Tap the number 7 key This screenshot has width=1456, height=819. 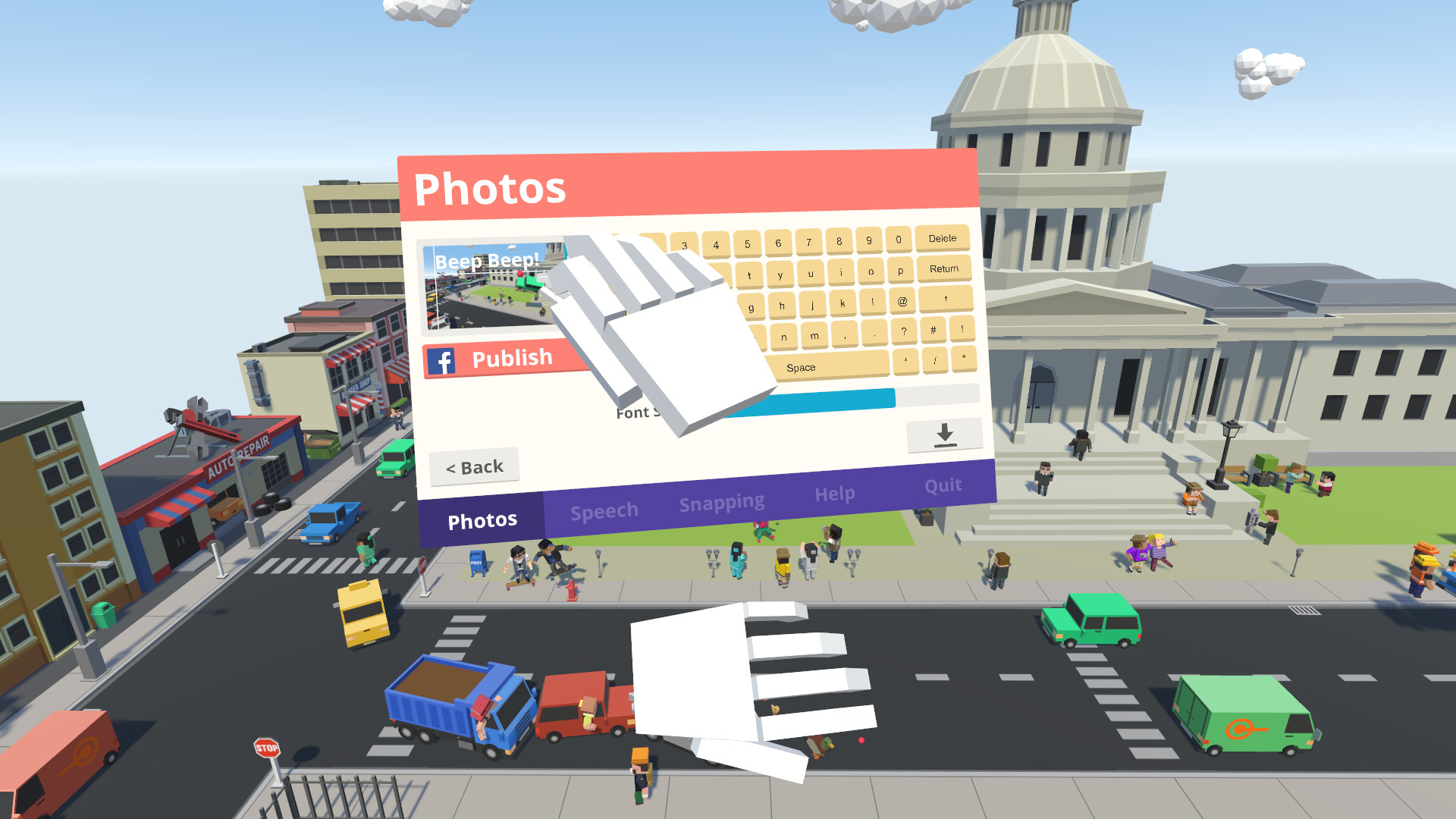808,242
